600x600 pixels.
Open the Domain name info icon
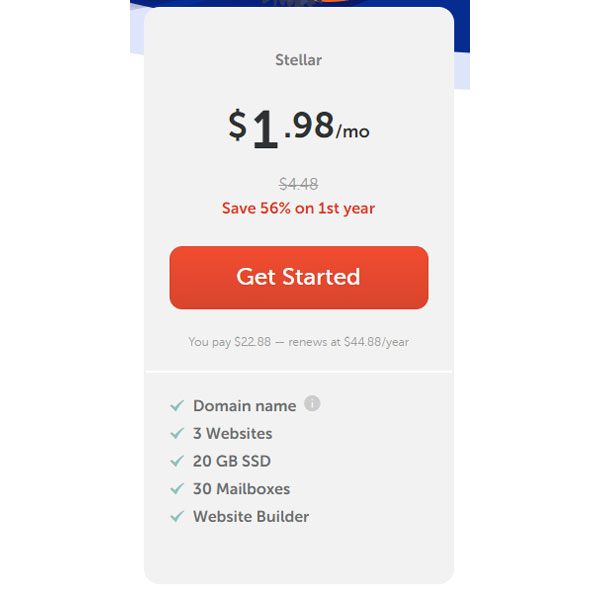[x=312, y=404]
